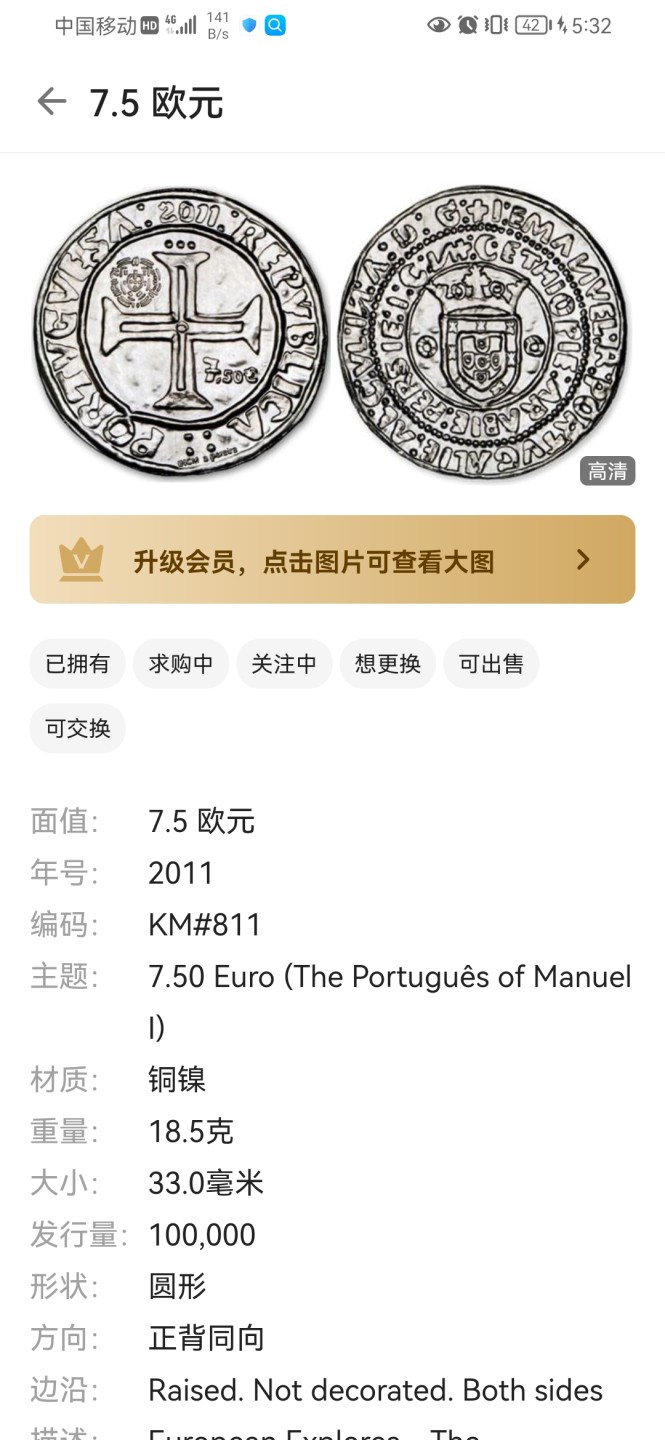Choose the 想更换 chip
Screen dimensions: 665x1440
point(388,664)
